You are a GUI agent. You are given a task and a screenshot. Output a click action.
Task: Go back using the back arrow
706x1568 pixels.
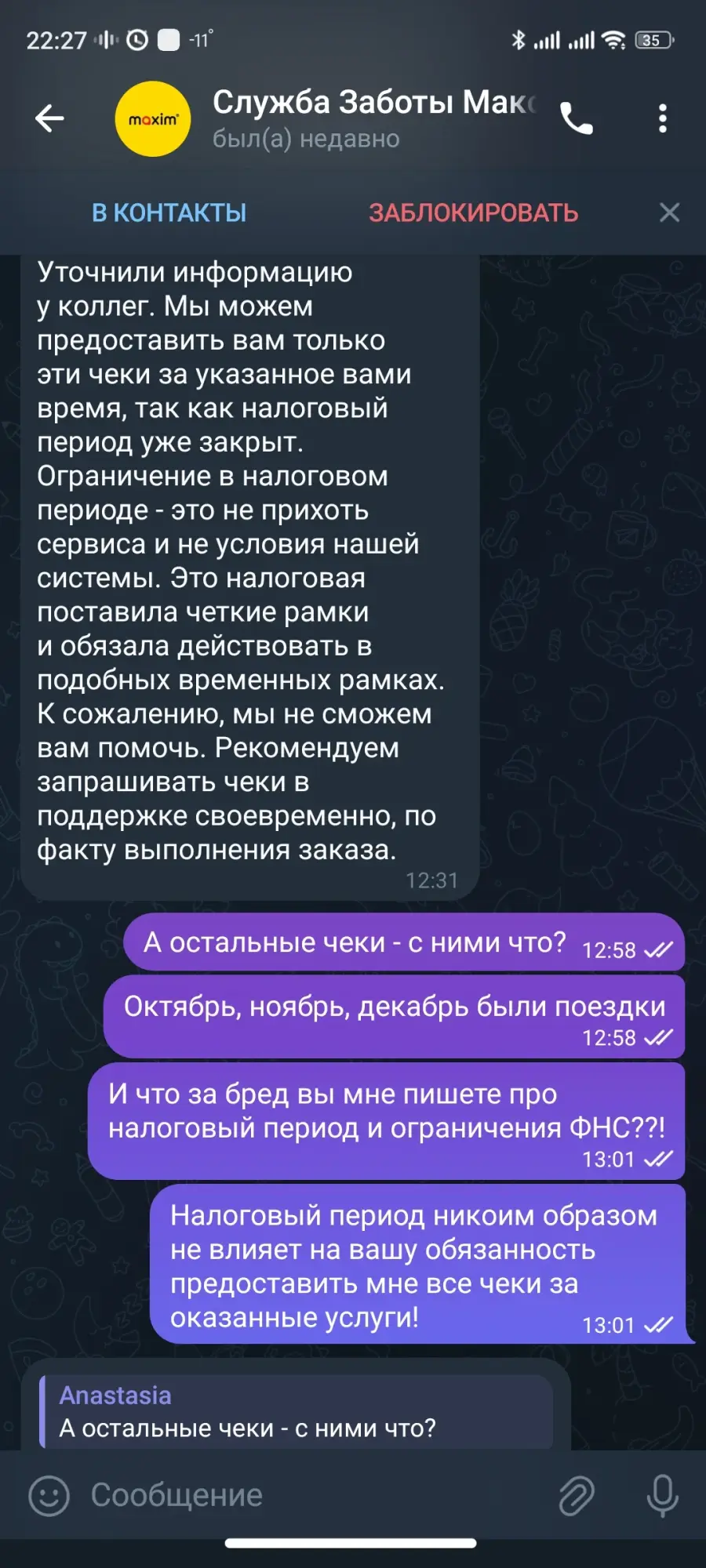(49, 119)
